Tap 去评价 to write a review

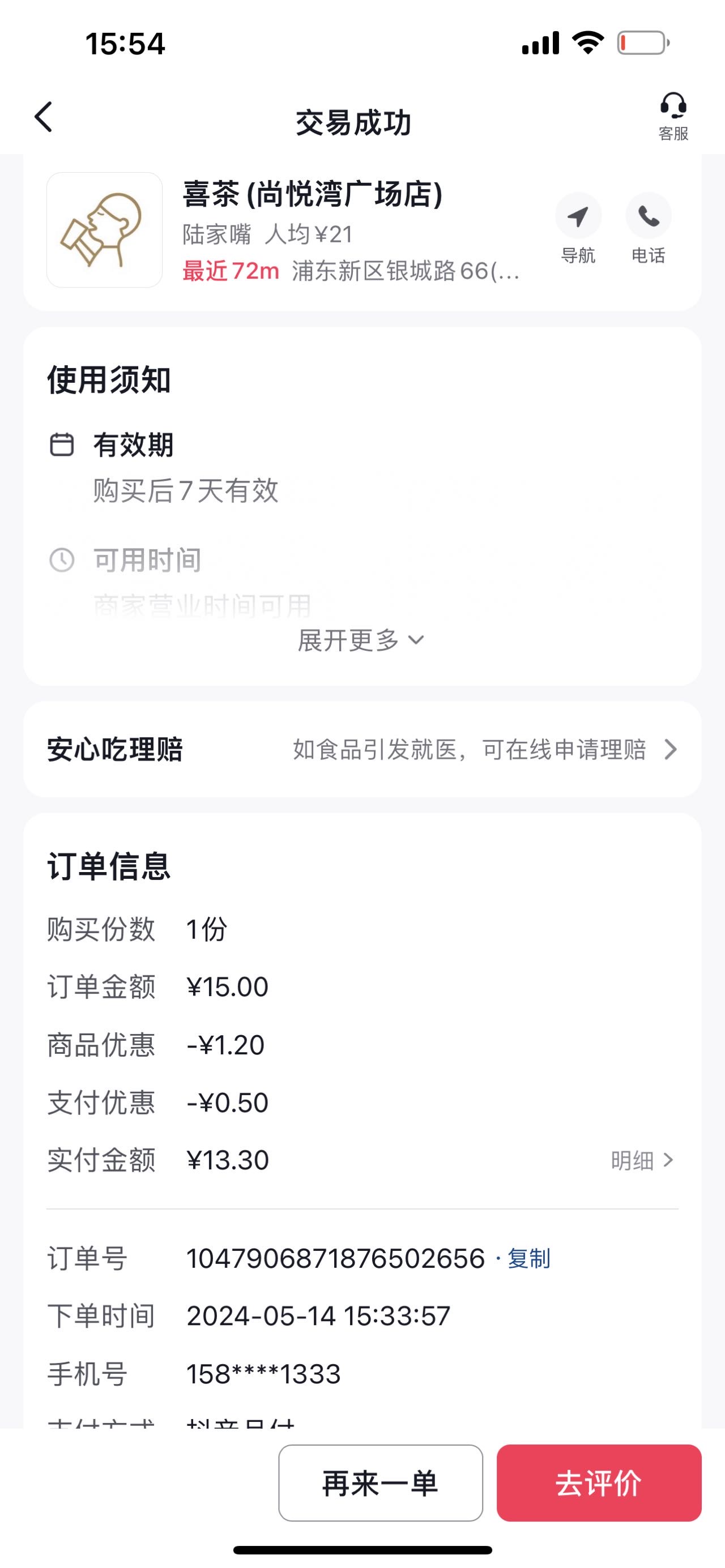click(599, 1483)
